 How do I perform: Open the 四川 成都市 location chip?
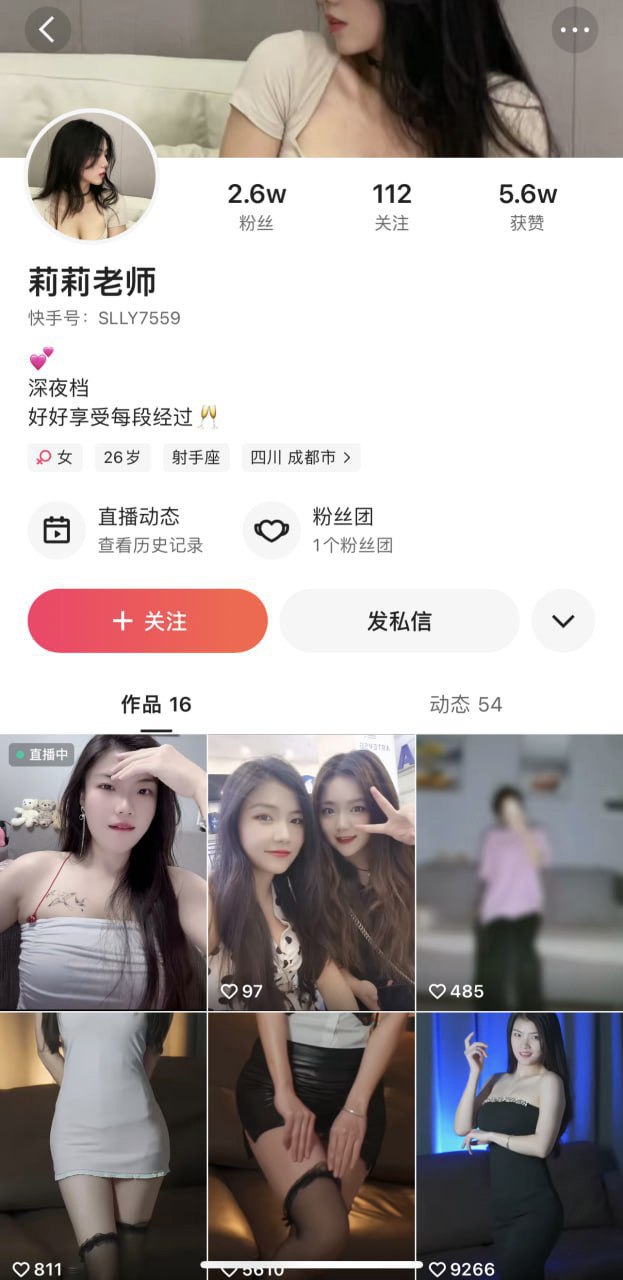coord(300,458)
